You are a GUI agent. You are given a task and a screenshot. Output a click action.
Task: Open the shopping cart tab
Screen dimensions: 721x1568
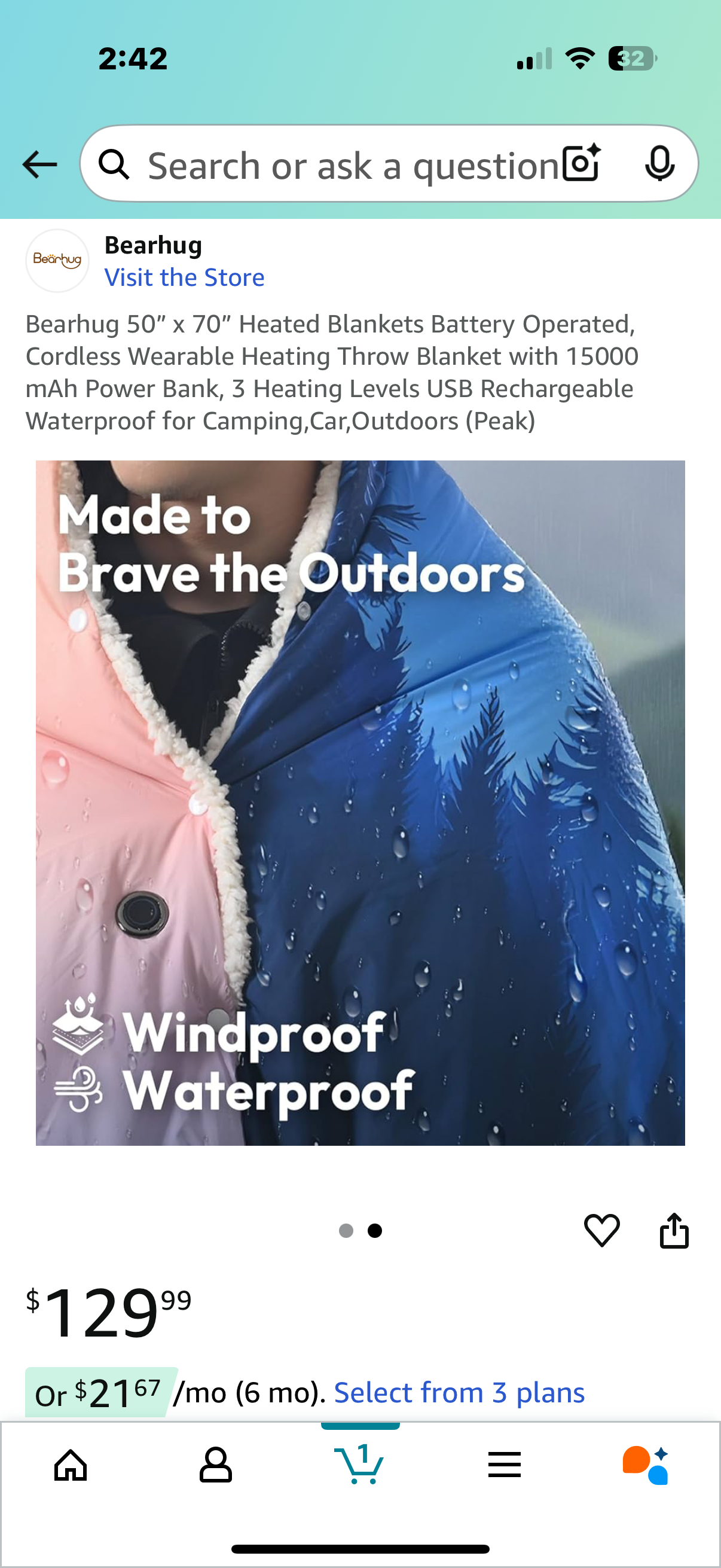point(360,1465)
